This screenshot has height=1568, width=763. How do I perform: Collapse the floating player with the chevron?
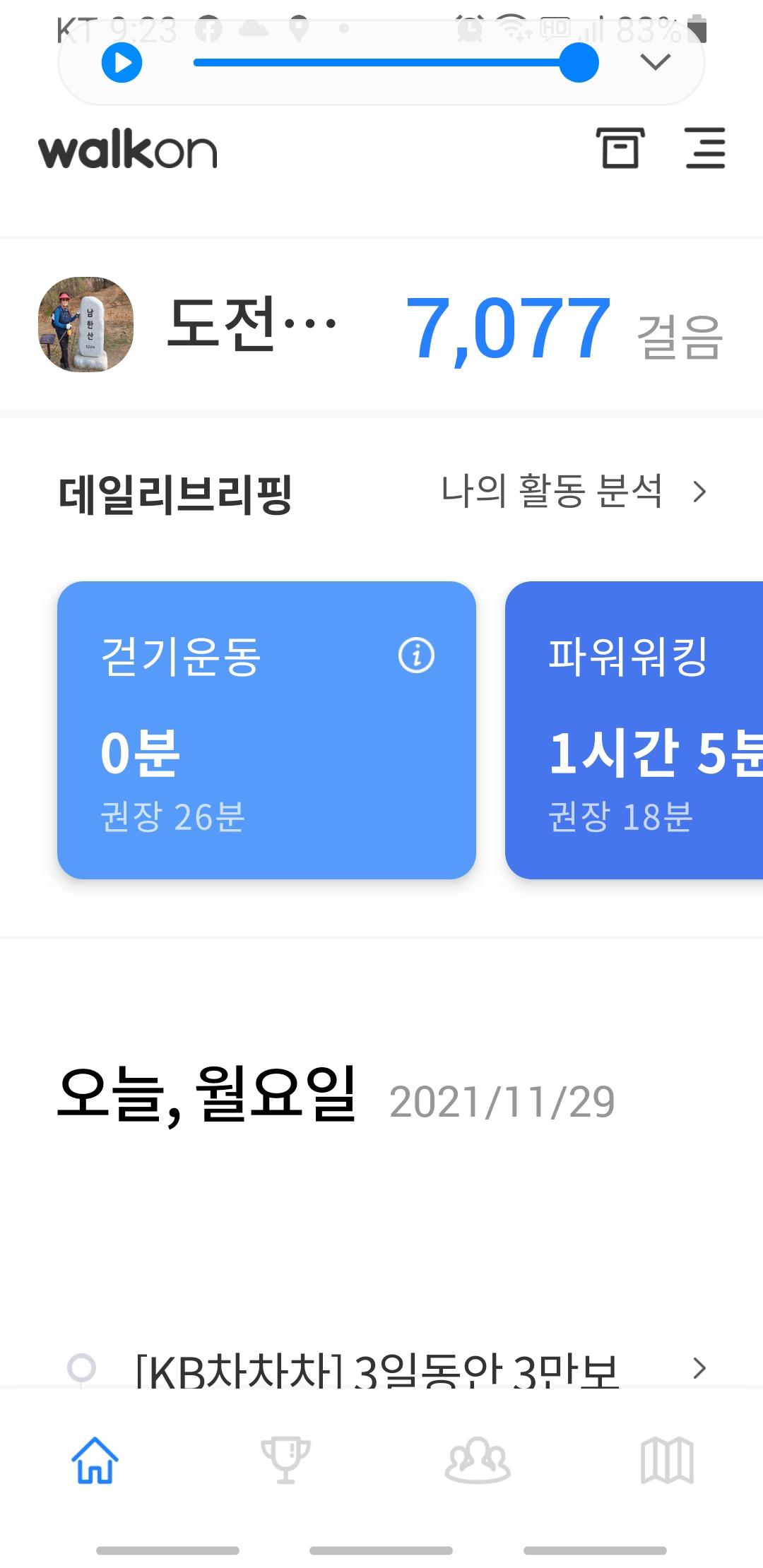coord(655,63)
